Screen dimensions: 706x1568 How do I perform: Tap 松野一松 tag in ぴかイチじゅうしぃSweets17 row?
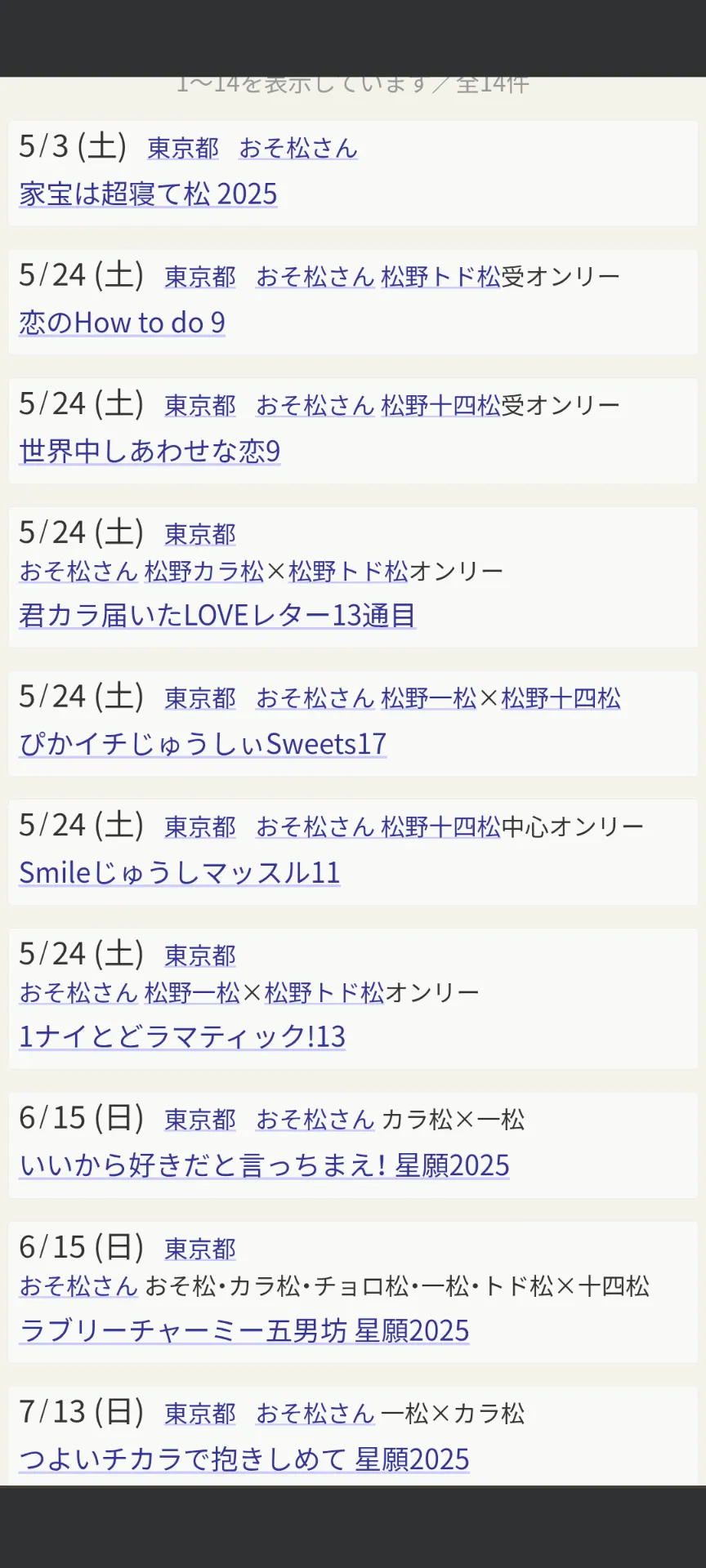(x=428, y=698)
